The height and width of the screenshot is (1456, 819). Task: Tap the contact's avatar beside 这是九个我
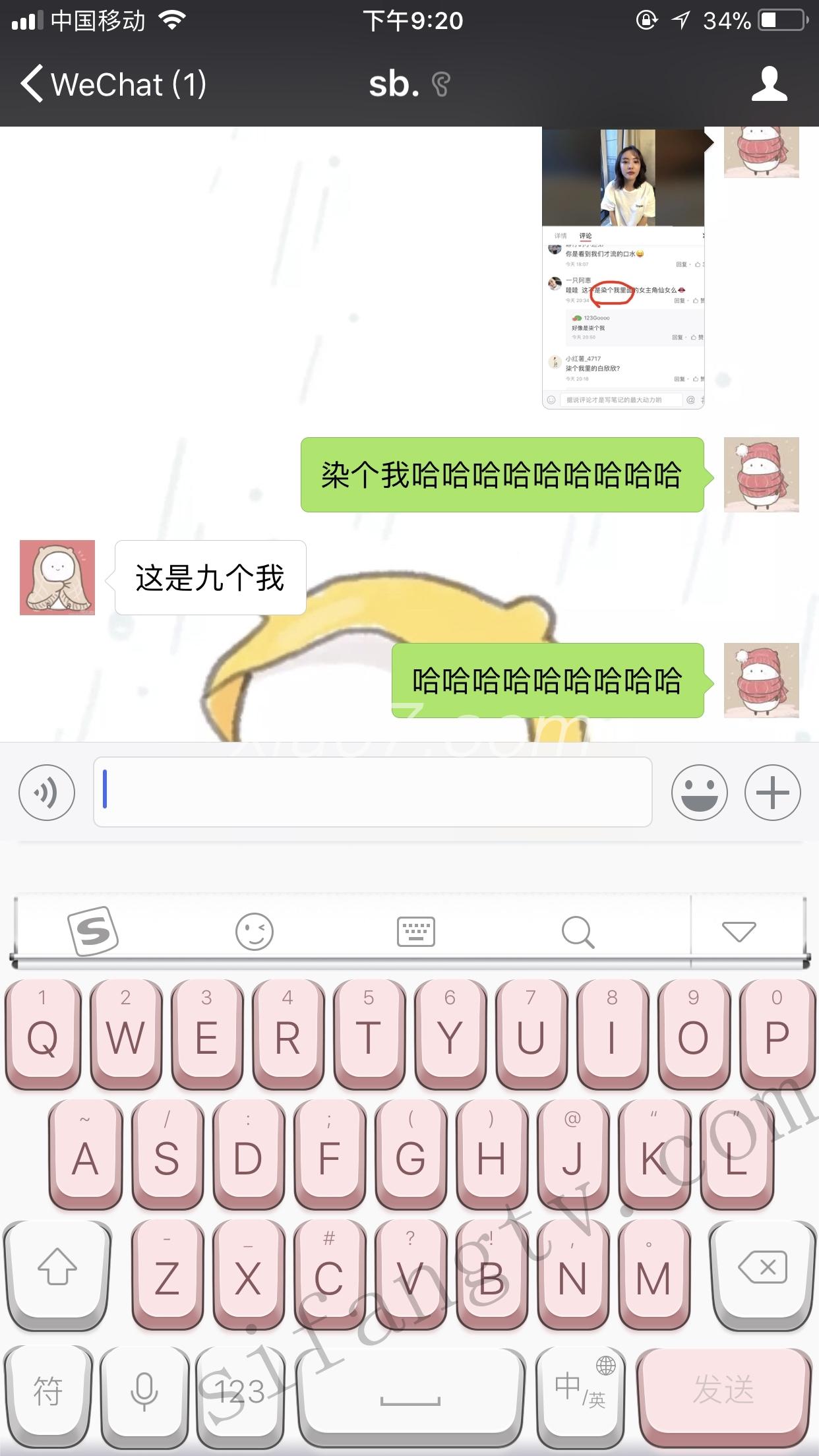pyautogui.click(x=57, y=578)
